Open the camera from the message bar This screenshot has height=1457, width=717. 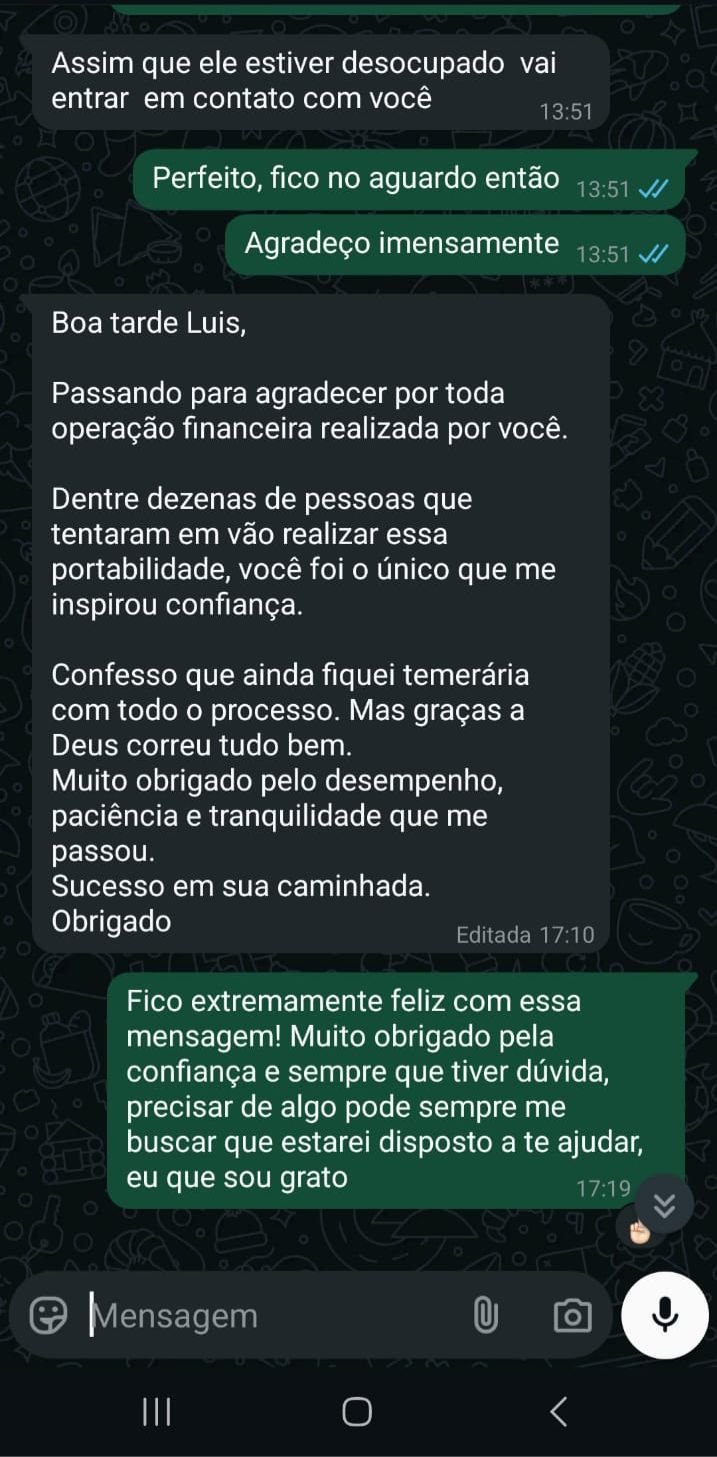click(x=572, y=1315)
